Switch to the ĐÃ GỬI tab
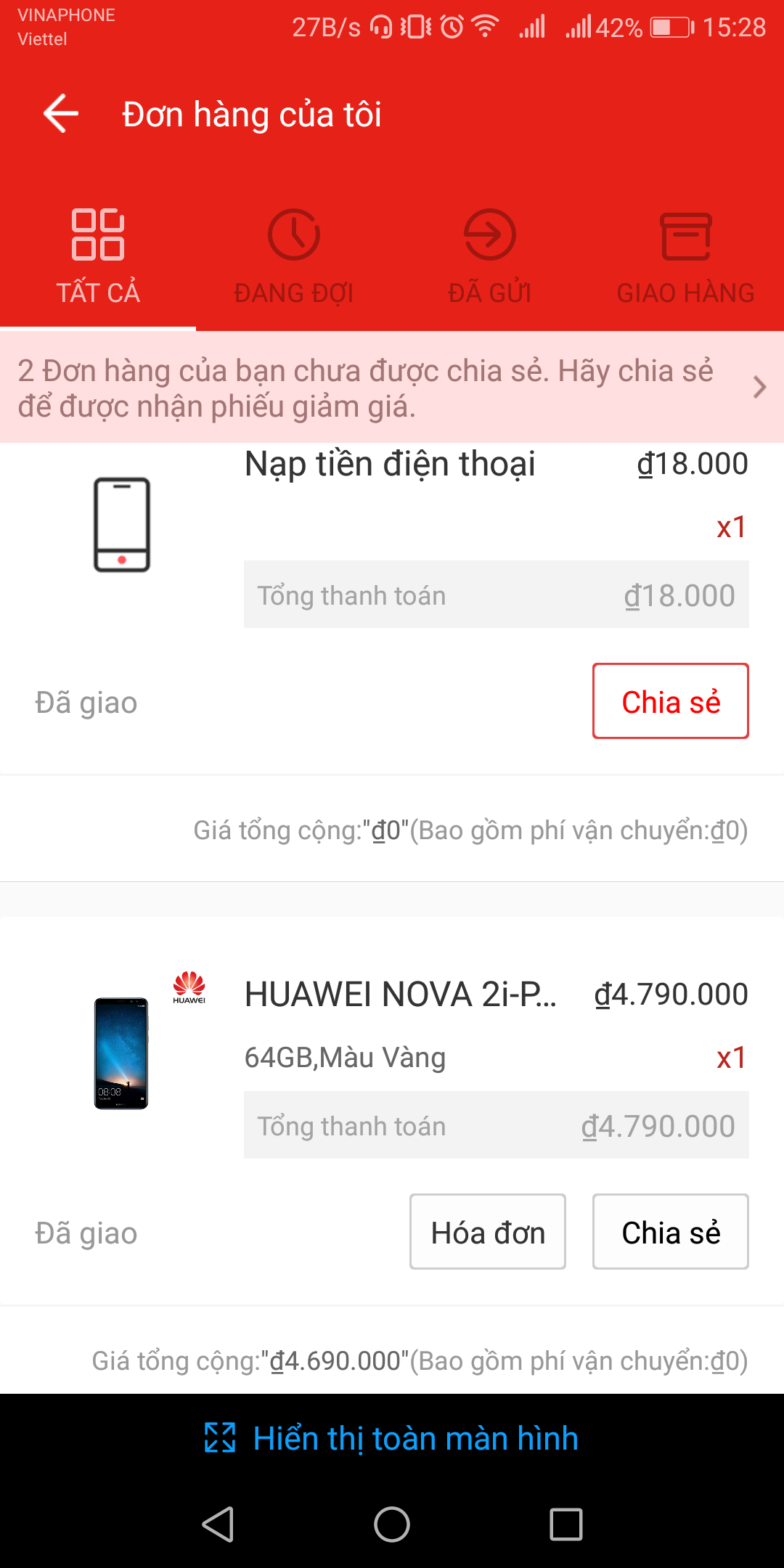This screenshot has height=1568, width=784. coord(490,258)
